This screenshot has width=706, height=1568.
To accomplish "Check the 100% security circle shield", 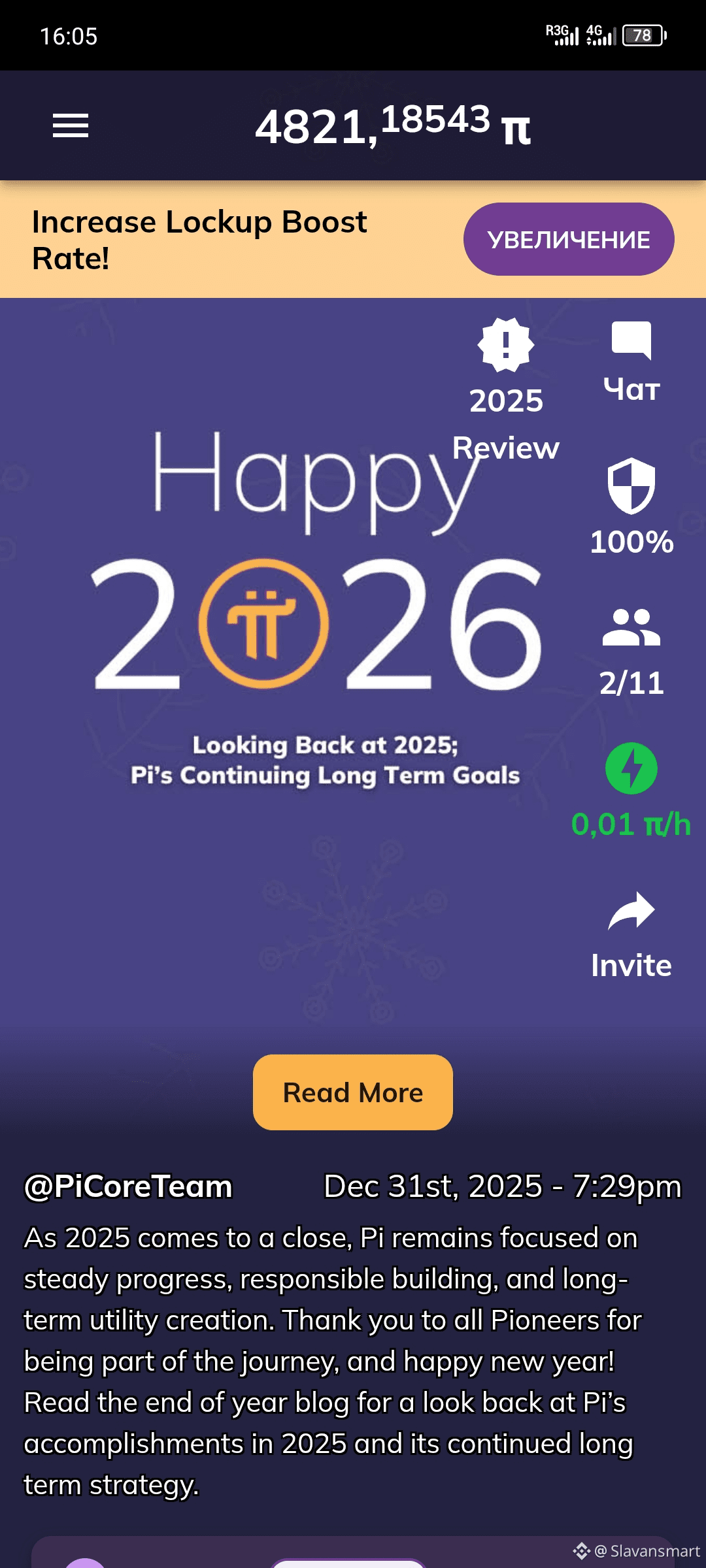I will 631,486.
